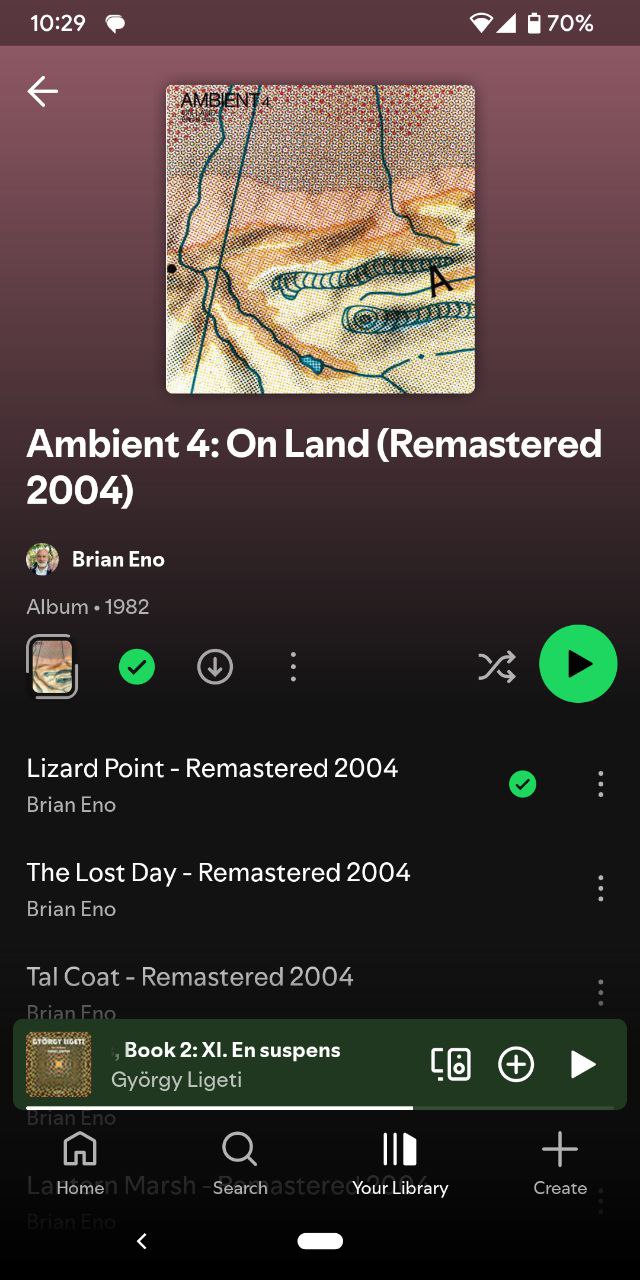Switch to the Home tab
Screen dimensions: 640x1280
80,1163
